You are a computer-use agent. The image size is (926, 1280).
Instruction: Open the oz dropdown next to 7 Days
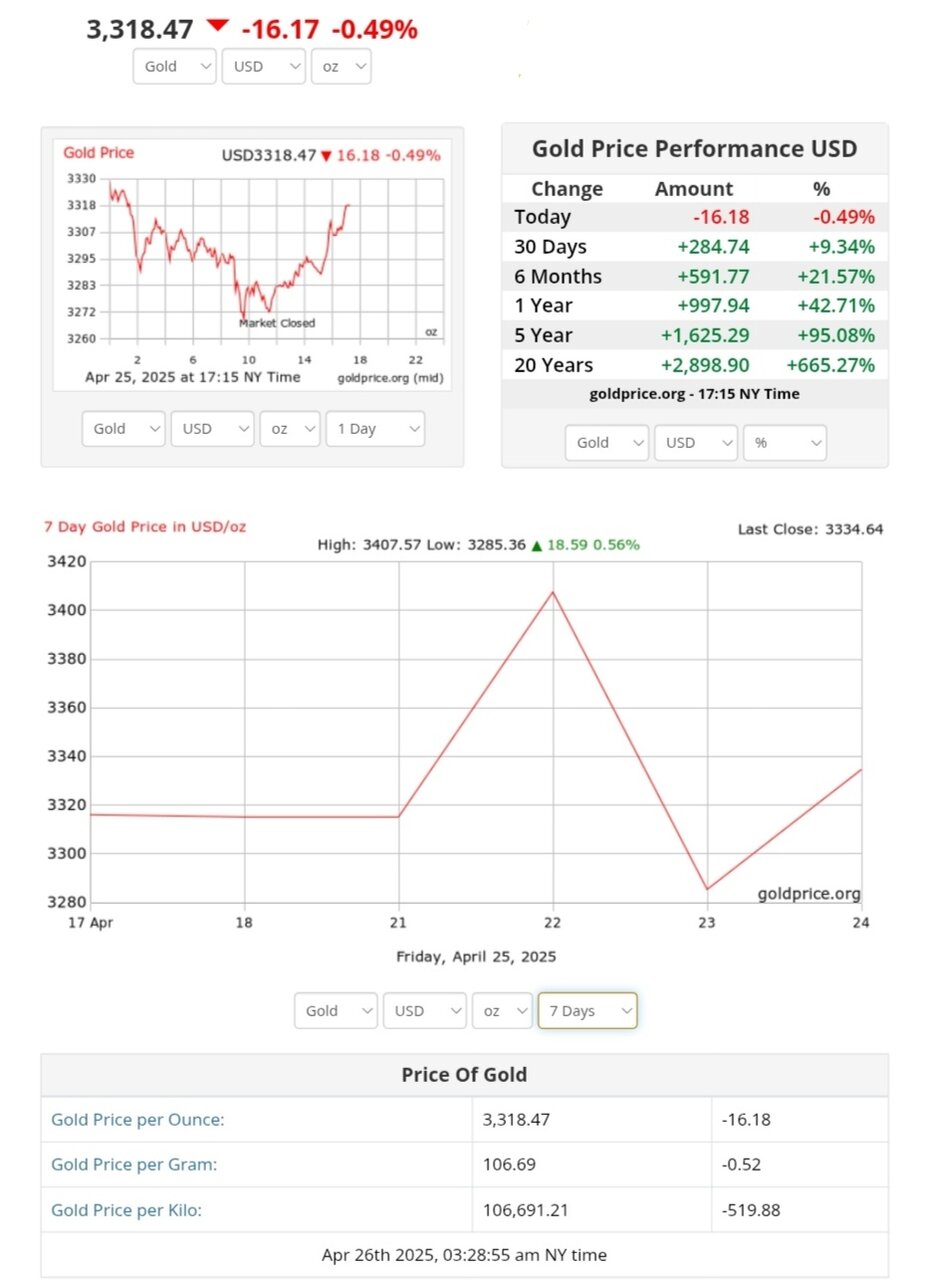[x=502, y=1011]
